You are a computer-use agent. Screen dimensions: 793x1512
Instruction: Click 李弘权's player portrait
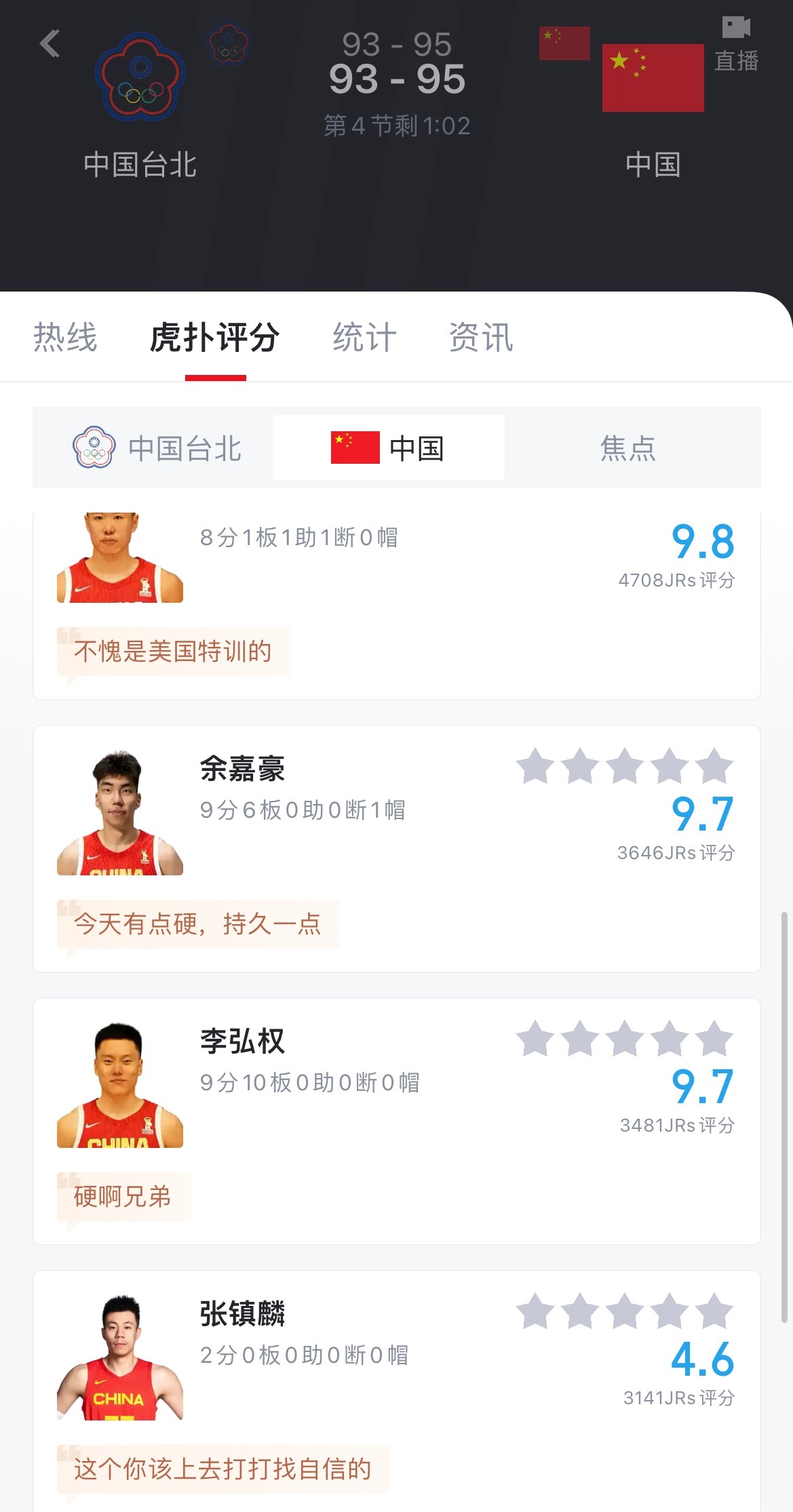coord(119,1085)
